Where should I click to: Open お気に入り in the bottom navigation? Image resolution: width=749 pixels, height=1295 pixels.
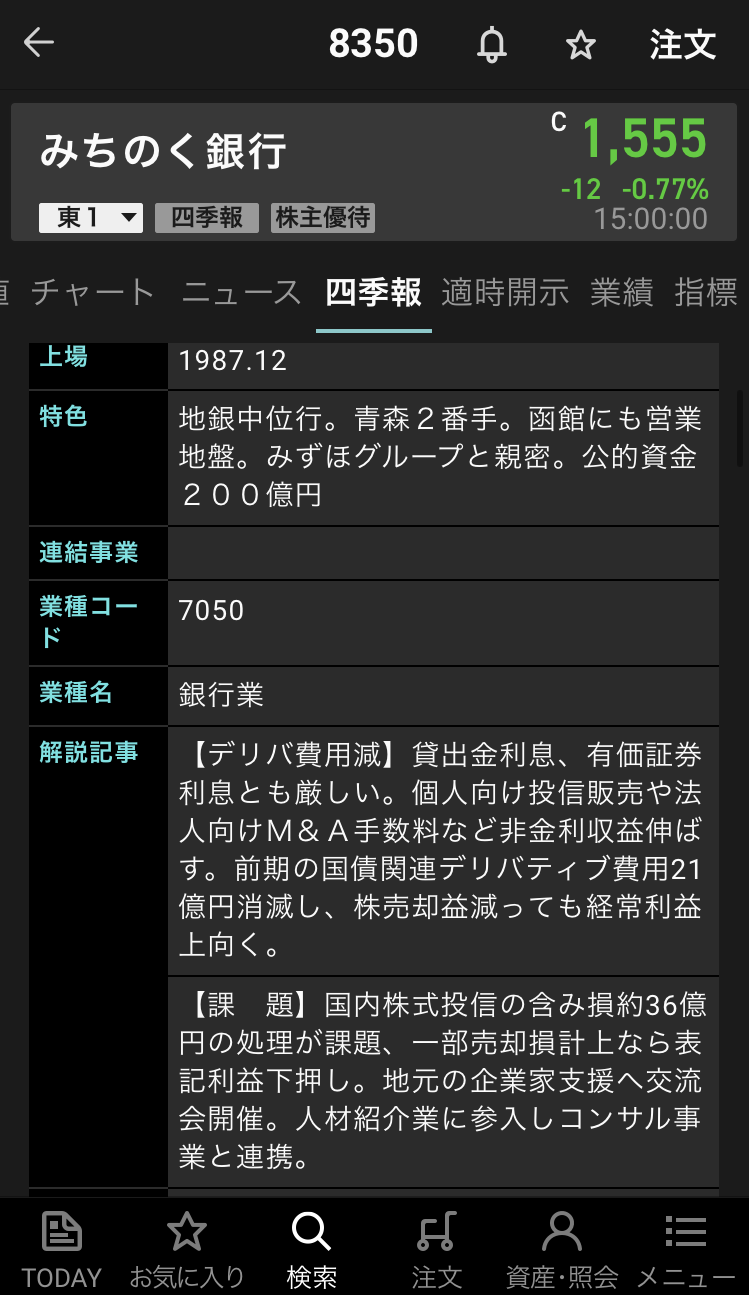(187, 1248)
